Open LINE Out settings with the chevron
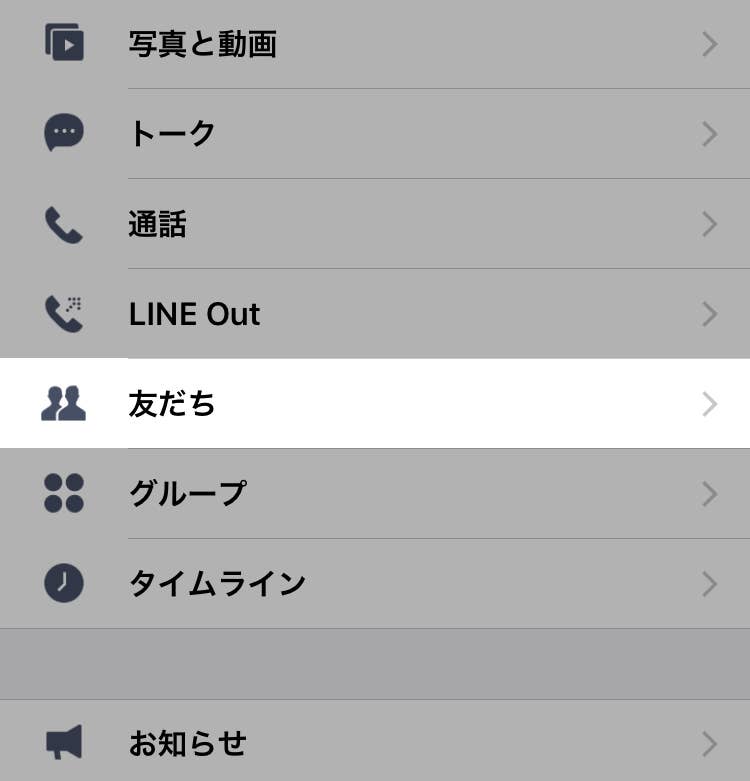 coord(710,314)
